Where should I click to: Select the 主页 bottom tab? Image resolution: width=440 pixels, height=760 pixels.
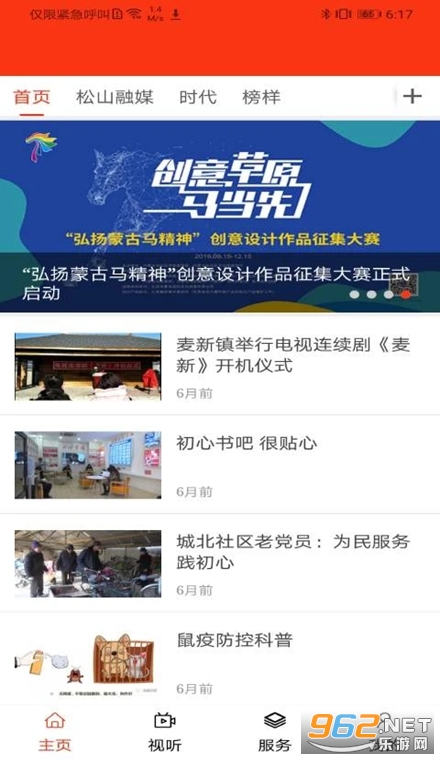pos(55,732)
